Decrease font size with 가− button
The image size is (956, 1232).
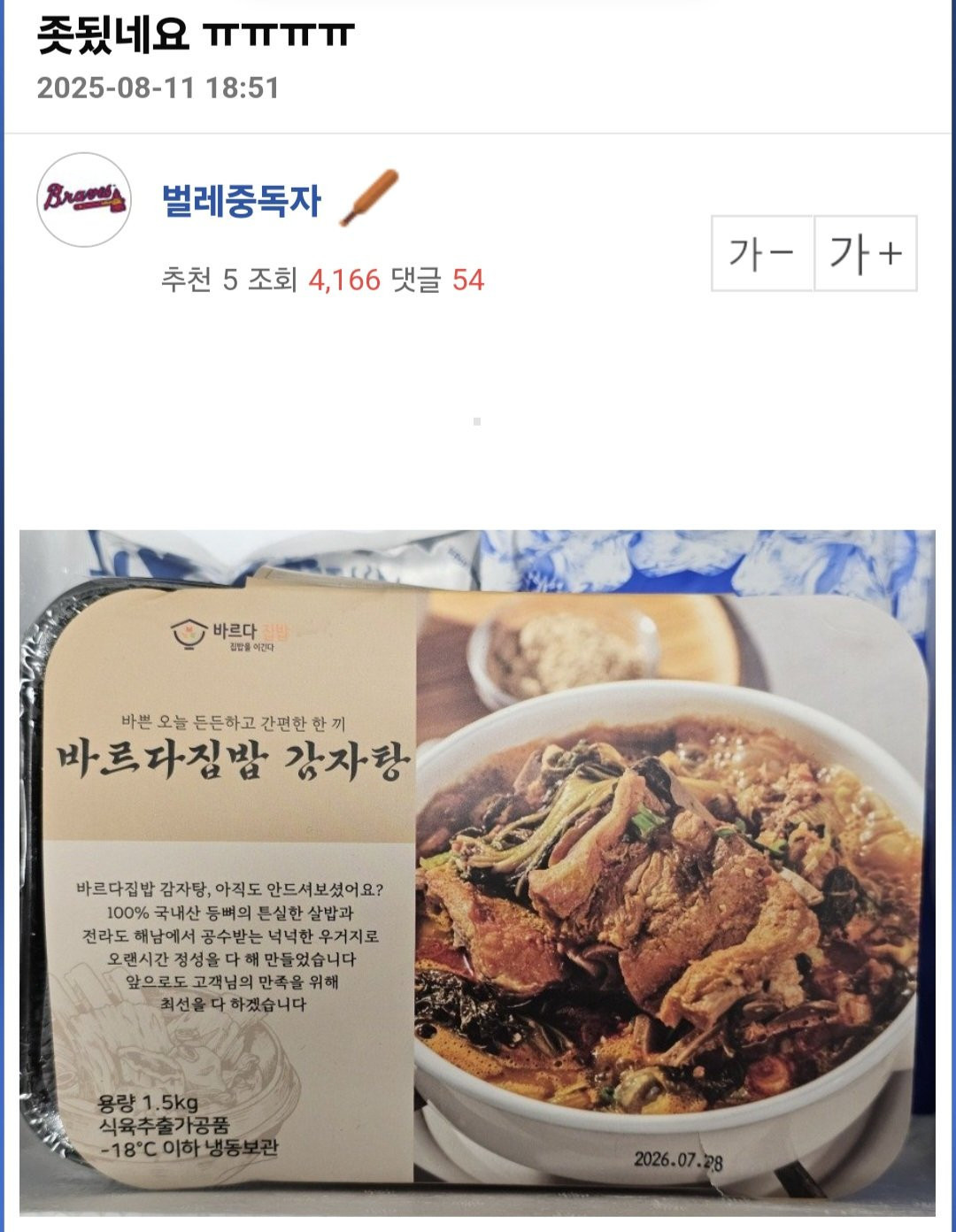762,254
